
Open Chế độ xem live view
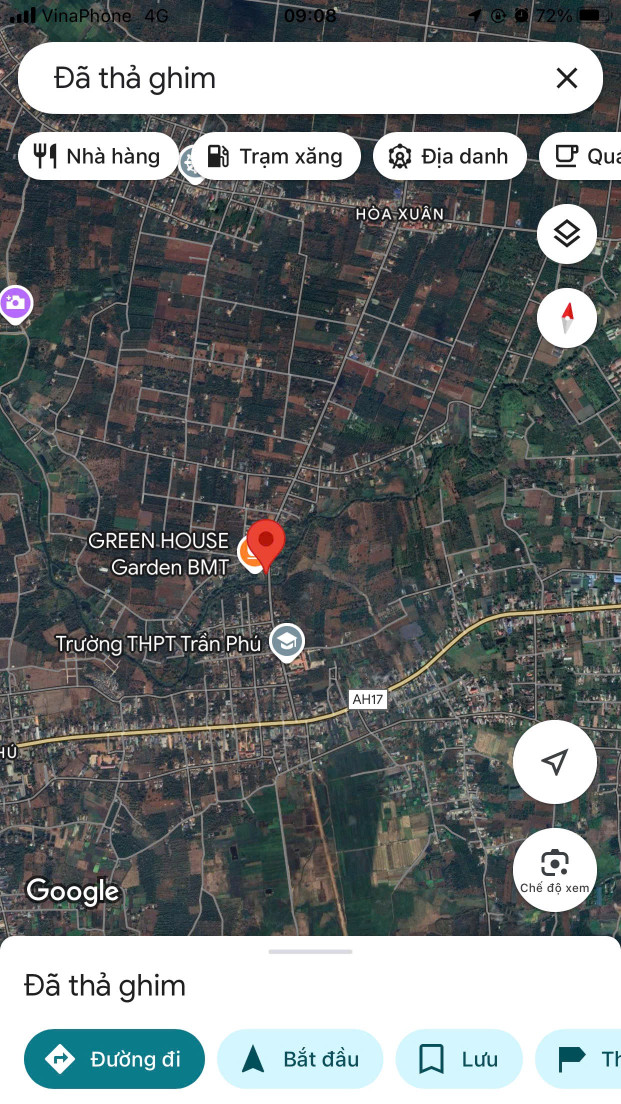click(x=554, y=868)
